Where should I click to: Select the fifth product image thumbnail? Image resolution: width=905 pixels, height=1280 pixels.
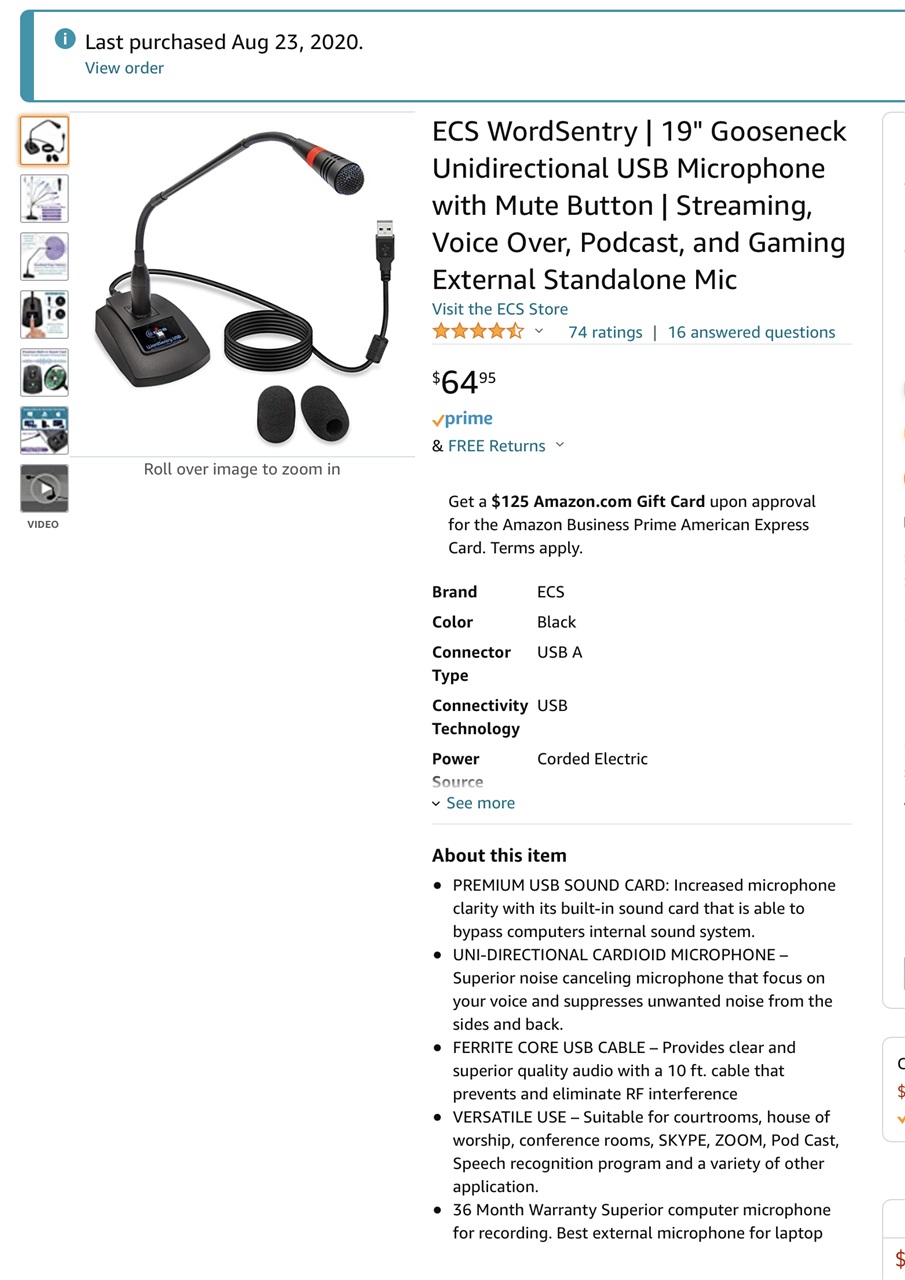tap(44, 373)
